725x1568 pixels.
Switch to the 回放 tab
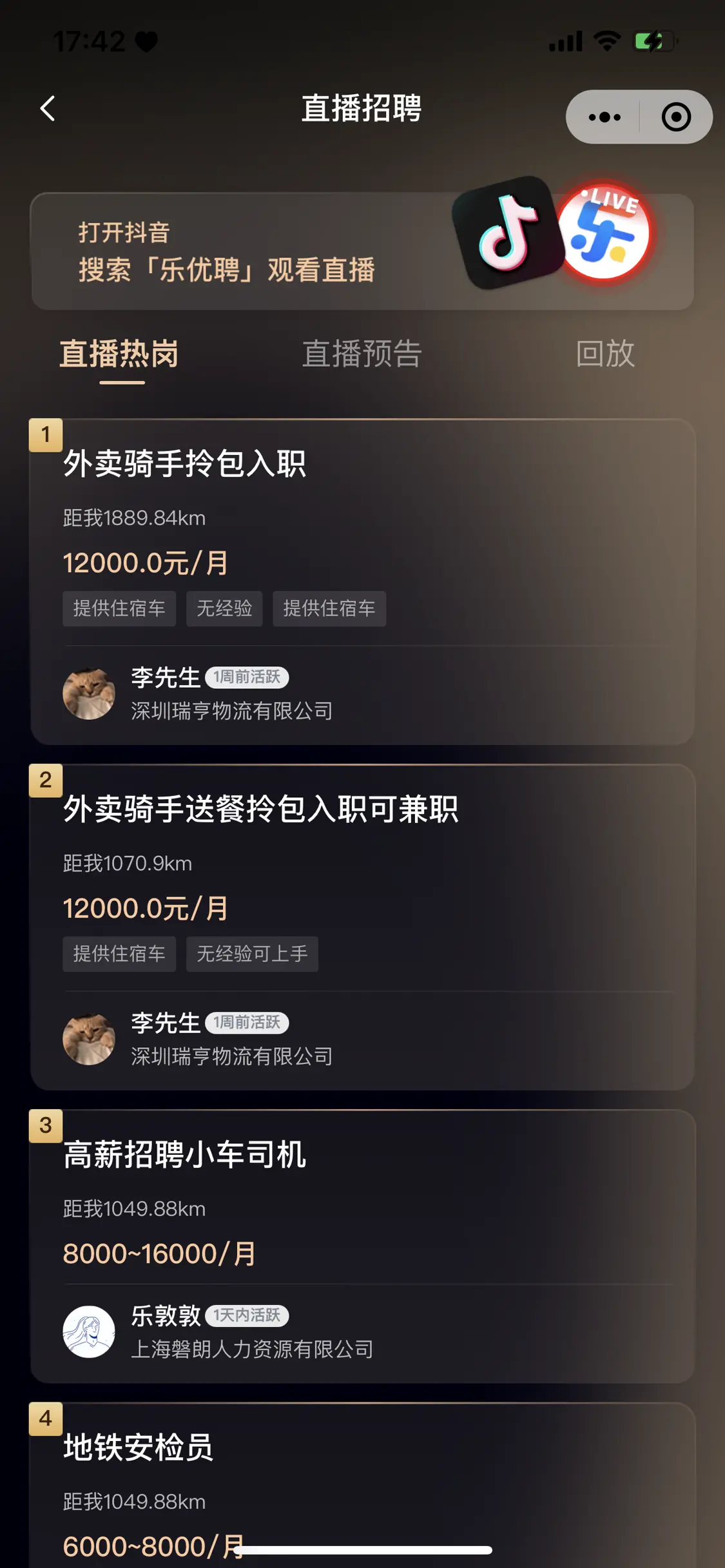(x=604, y=354)
